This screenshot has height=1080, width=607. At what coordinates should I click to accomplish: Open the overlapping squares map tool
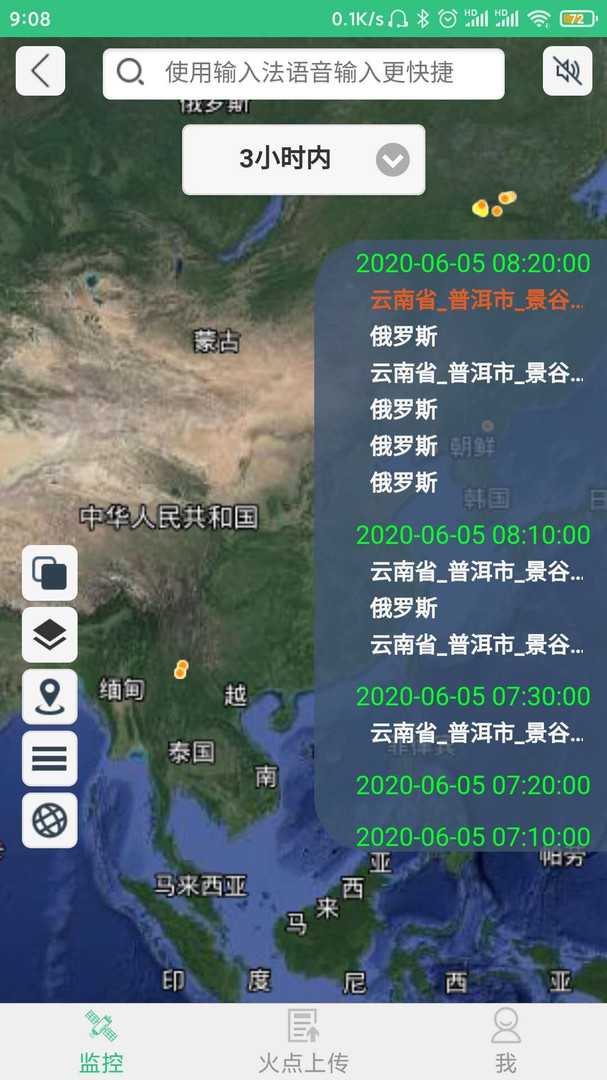50,573
